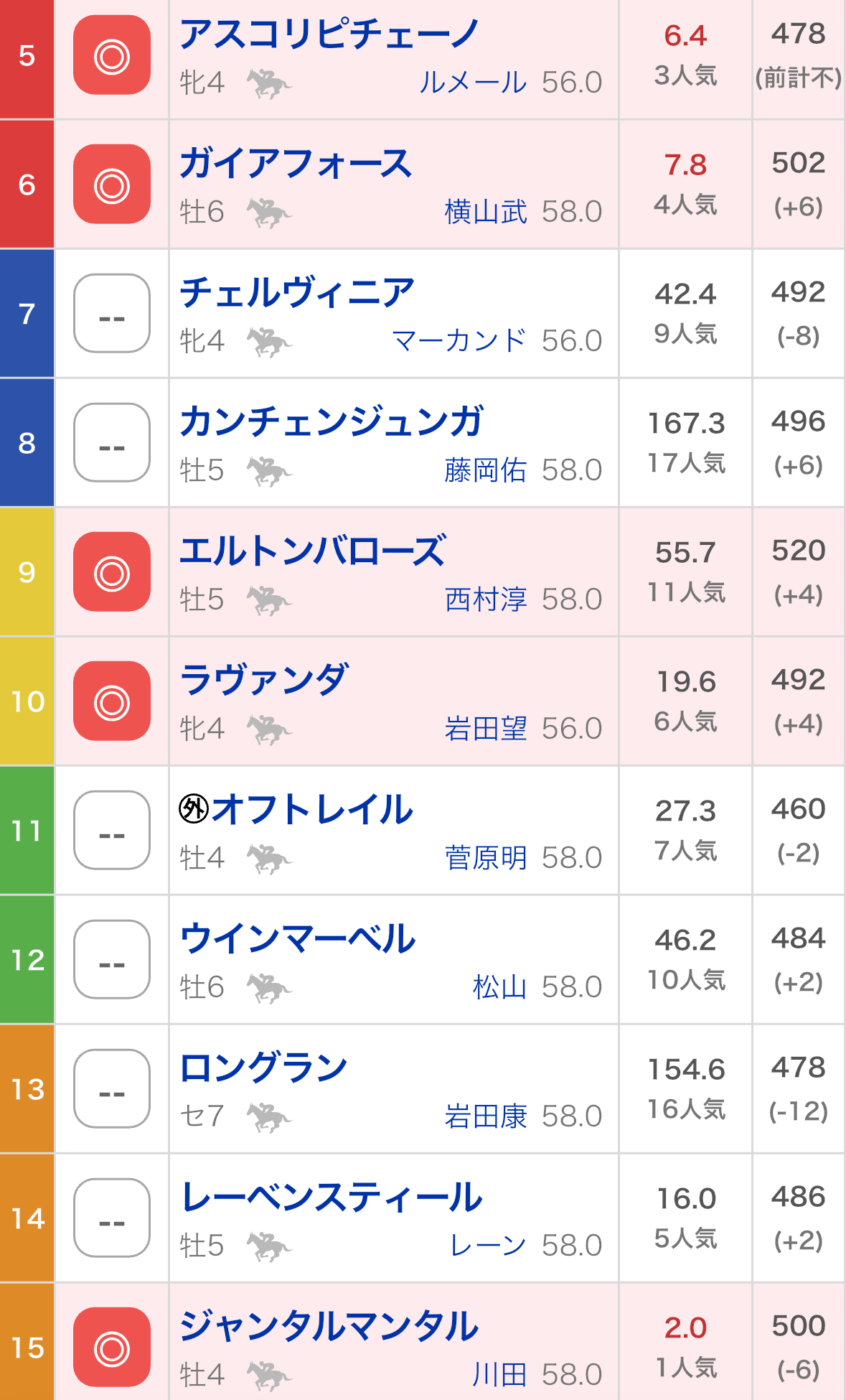
Task: Open jockey ルメール's profile
Action: pos(472,83)
